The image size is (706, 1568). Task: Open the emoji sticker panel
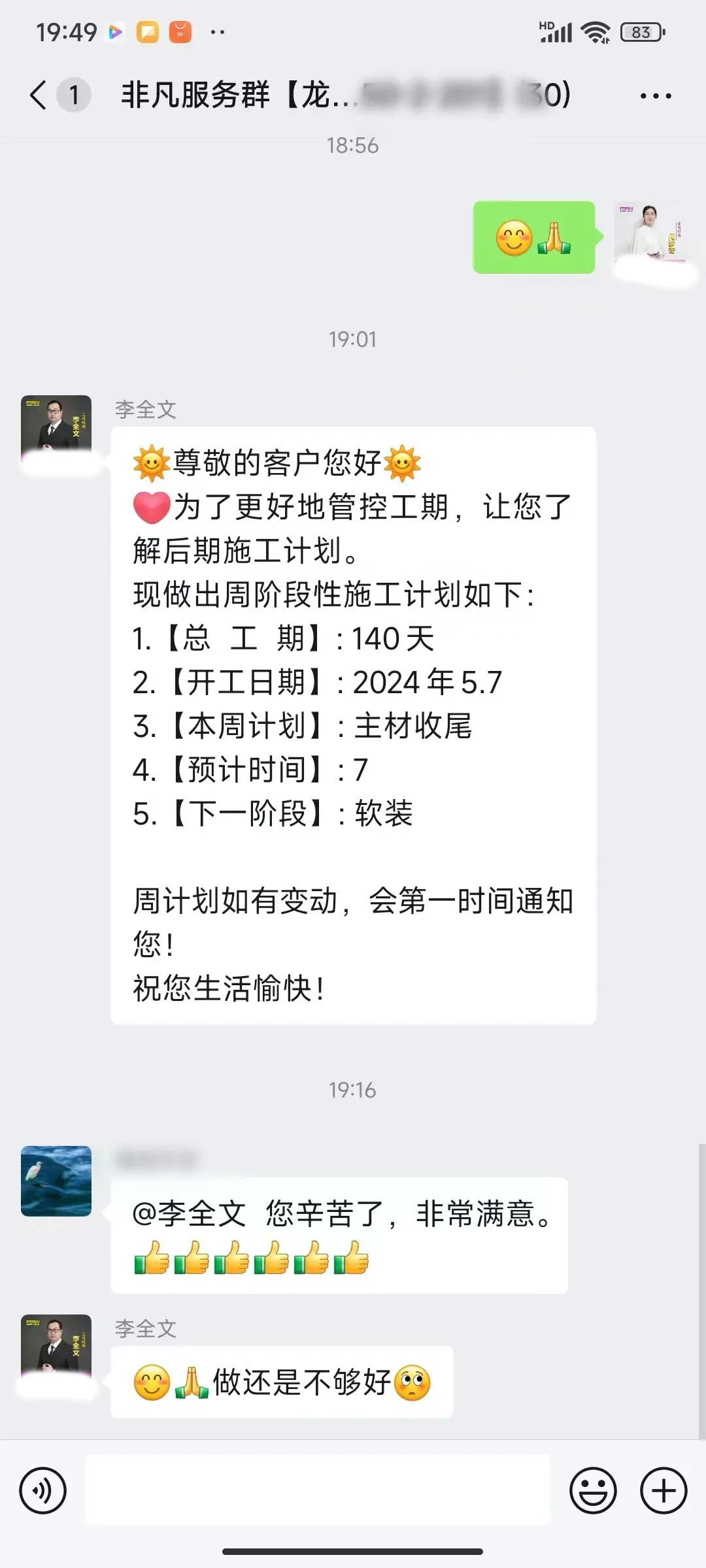click(x=593, y=1491)
